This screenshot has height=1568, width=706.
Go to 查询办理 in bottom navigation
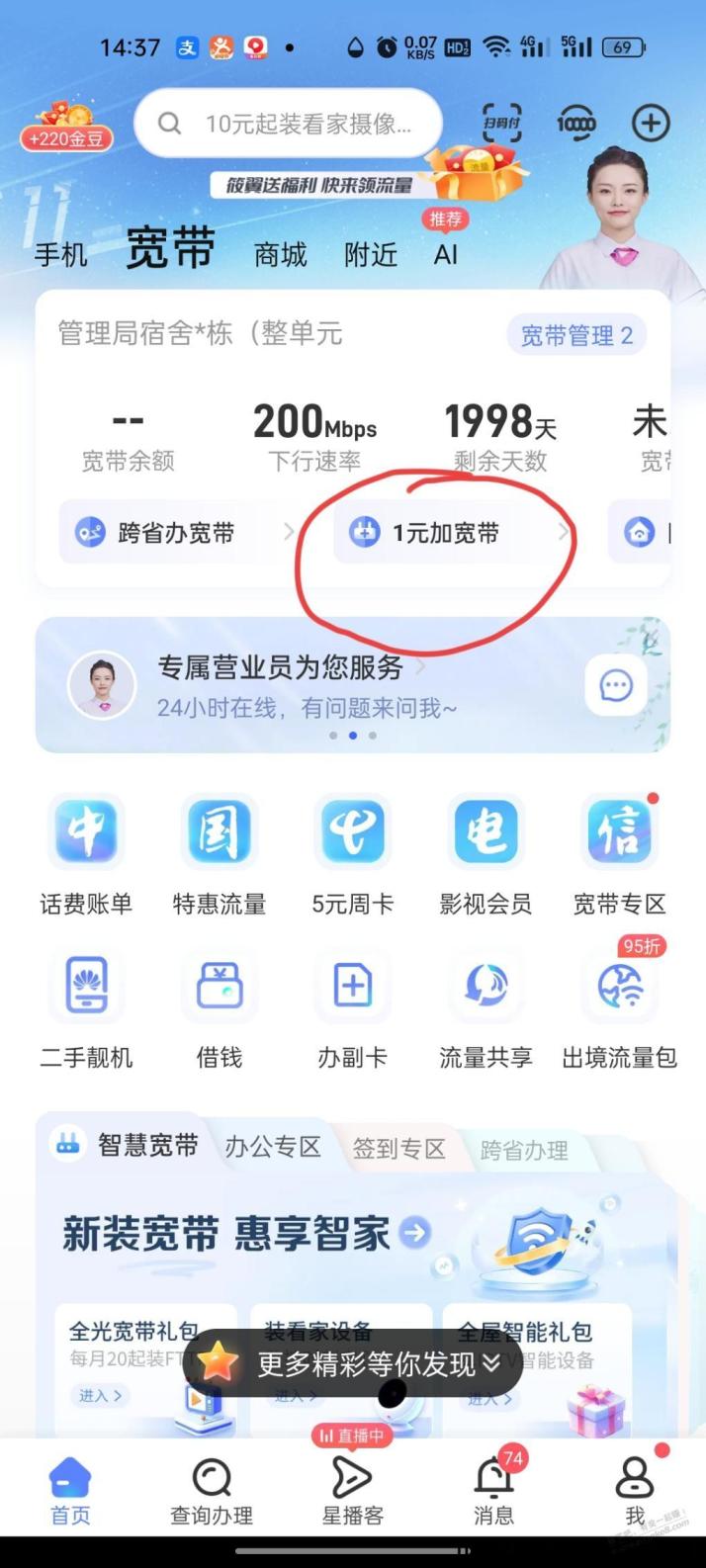point(212,1491)
